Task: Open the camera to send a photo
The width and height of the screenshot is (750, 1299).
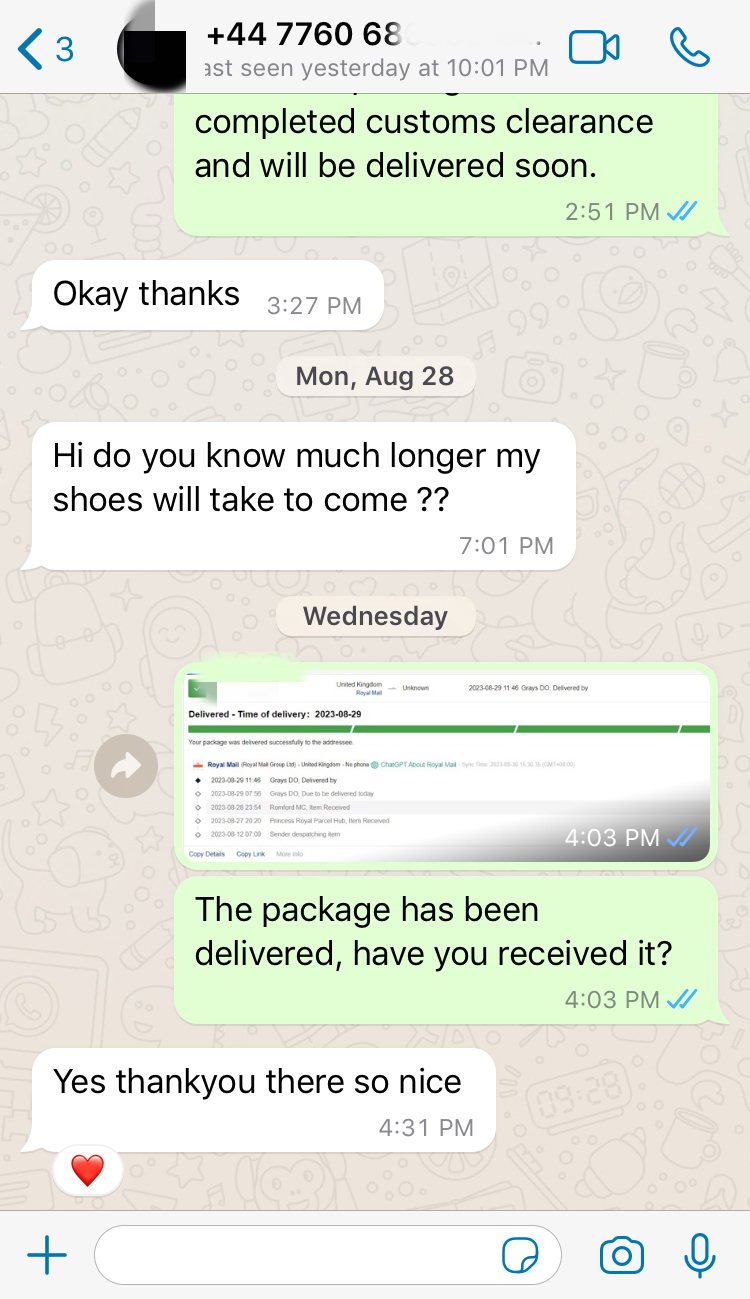Action: tap(621, 1256)
